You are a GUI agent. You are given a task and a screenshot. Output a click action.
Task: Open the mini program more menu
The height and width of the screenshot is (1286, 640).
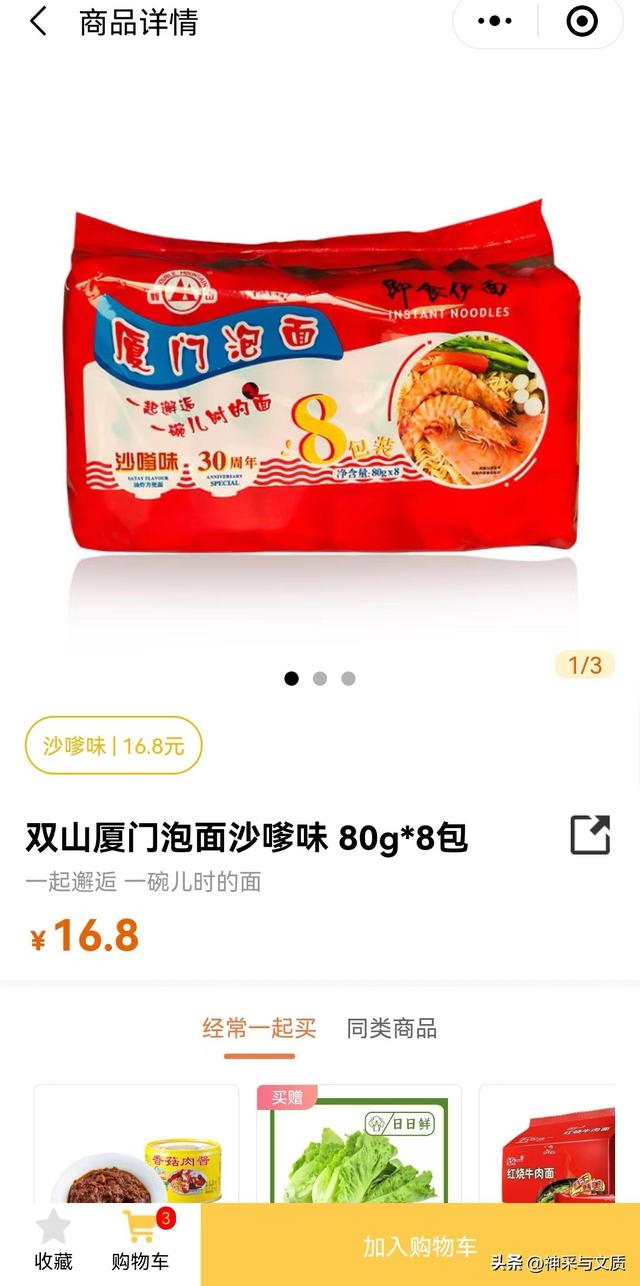coord(495,22)
